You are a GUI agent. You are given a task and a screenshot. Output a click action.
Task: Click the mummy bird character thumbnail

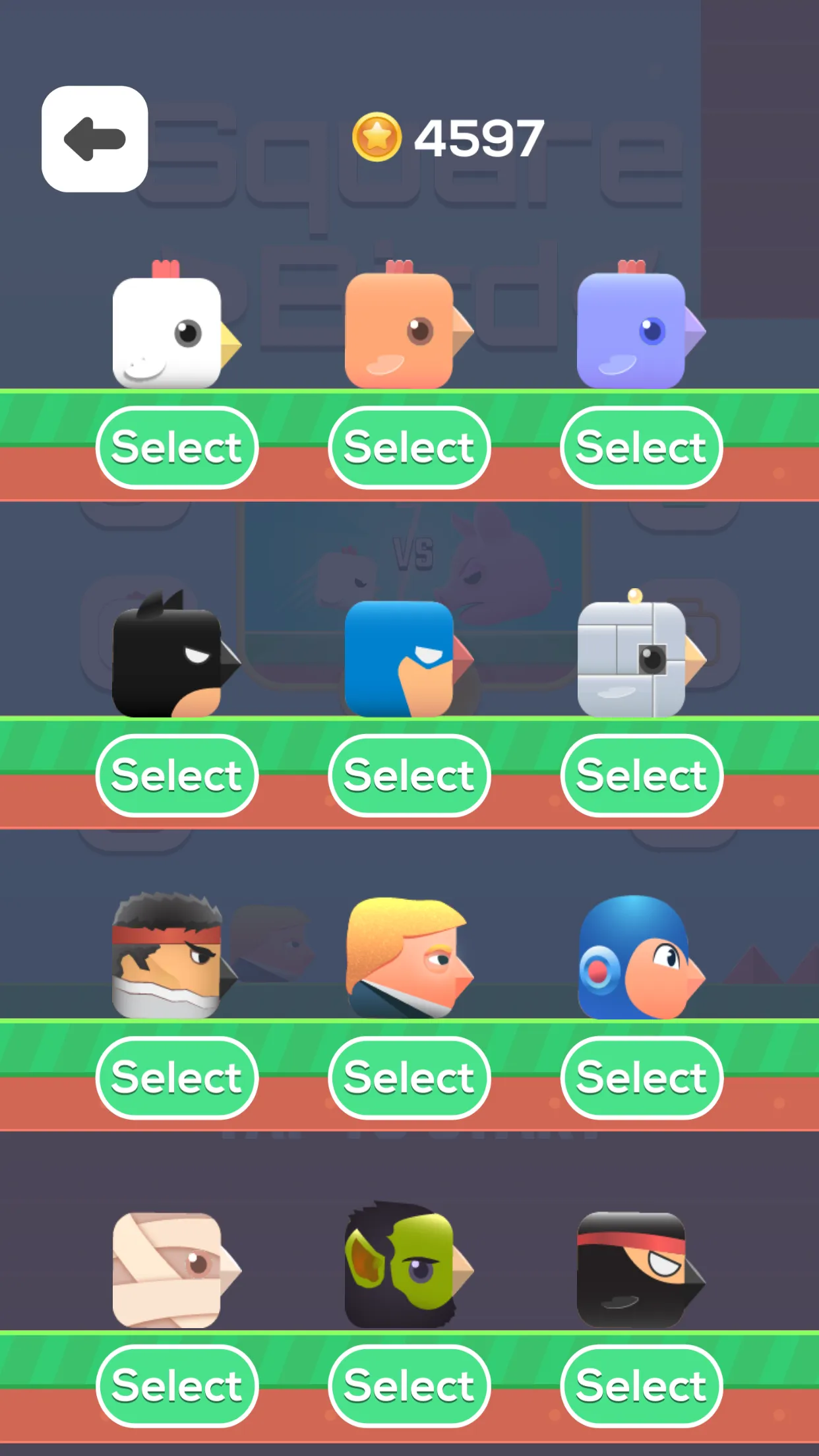pyautogui.click(x=167, y=1269)
